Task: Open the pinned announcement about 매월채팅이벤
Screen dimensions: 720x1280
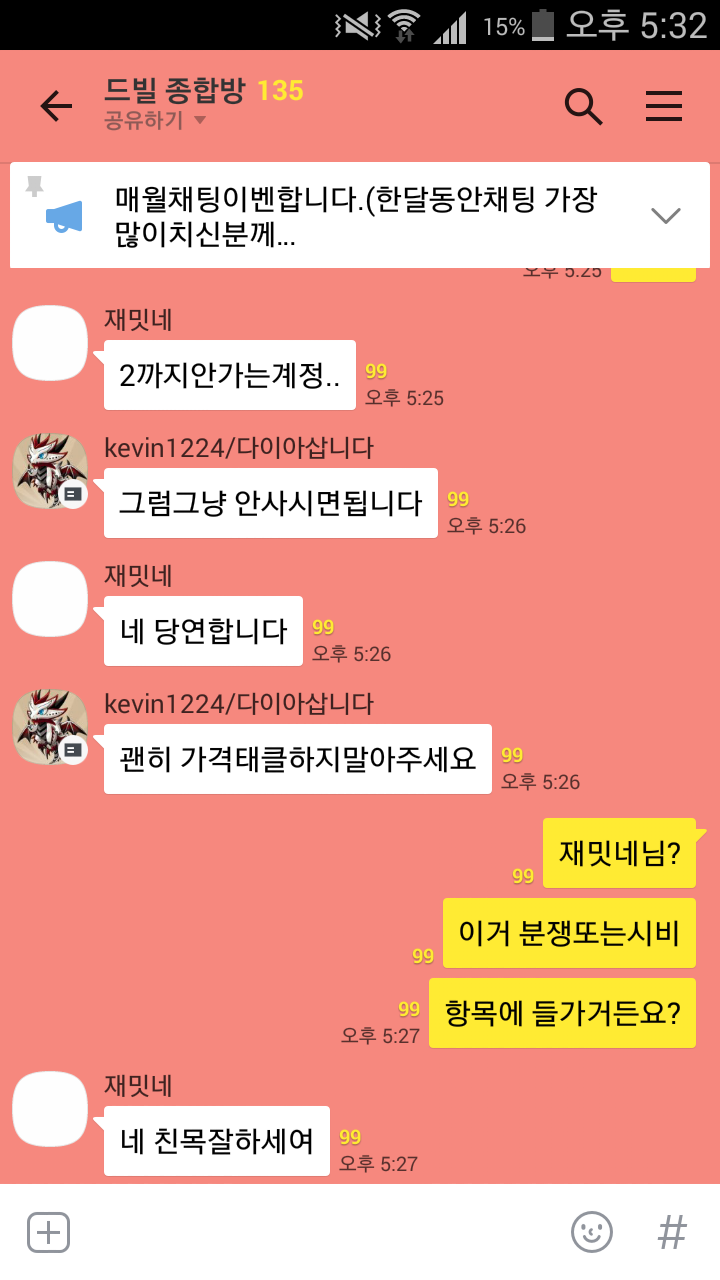Action: pos(355,215)
